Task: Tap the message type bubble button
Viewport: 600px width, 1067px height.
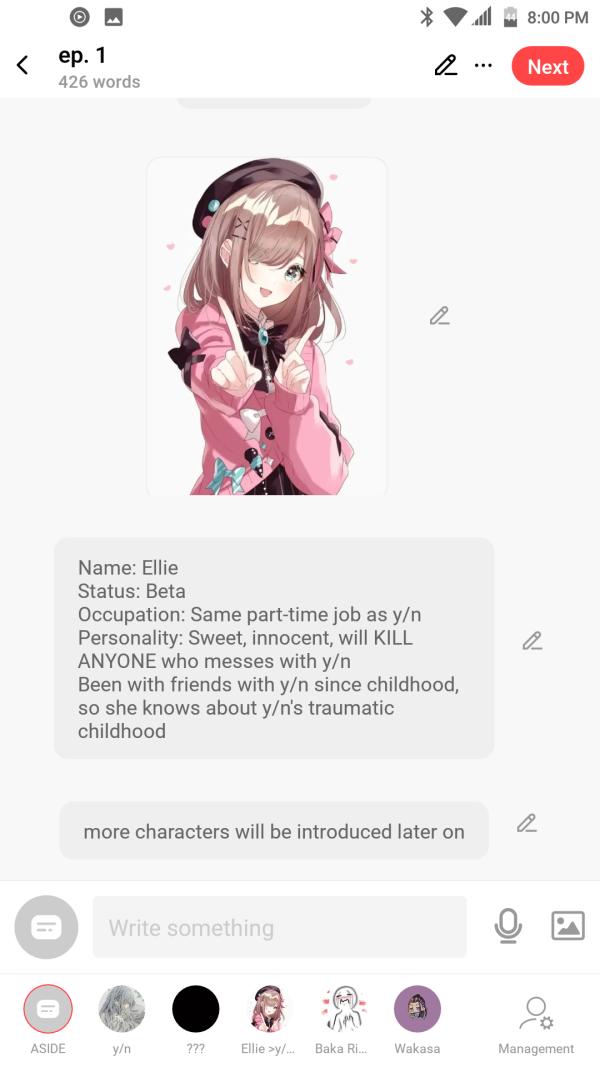Action: click(x=46, y=927)
